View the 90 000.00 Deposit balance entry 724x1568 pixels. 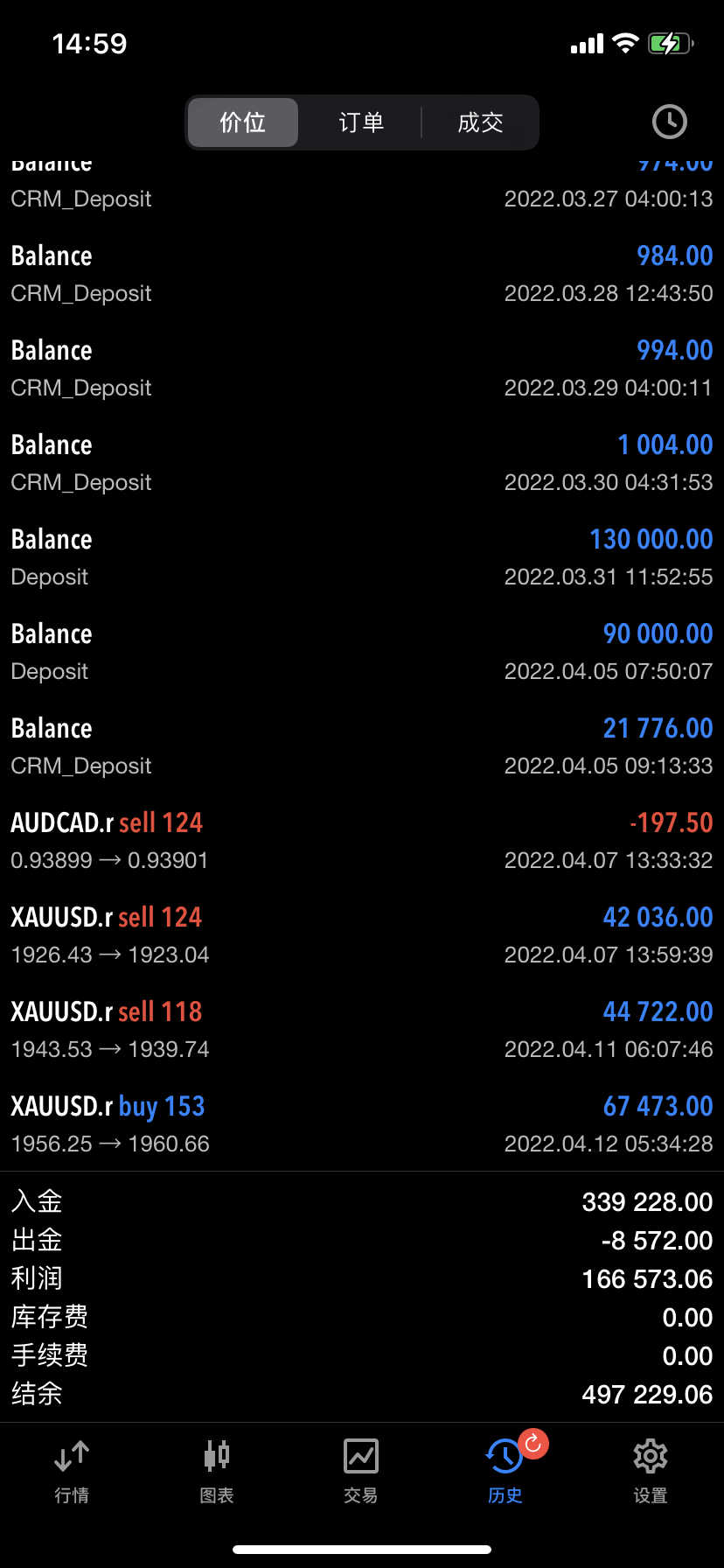pyautogui.click(x=362, y=651)
